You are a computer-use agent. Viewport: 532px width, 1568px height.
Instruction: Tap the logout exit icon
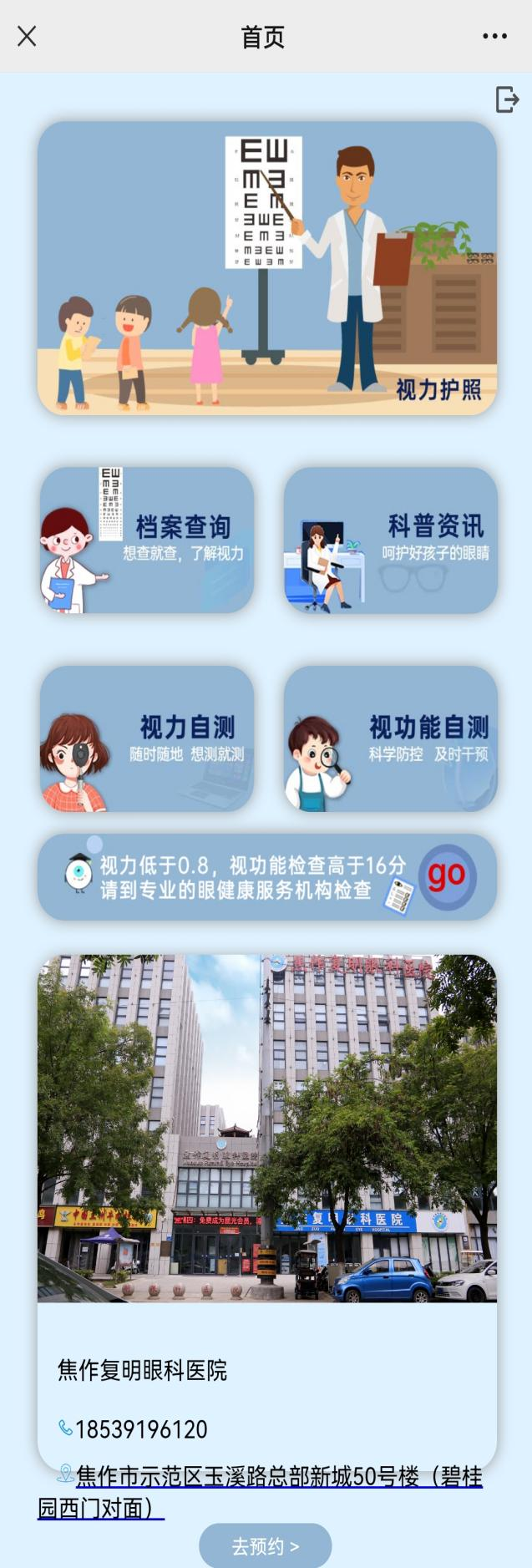point(507,99)
